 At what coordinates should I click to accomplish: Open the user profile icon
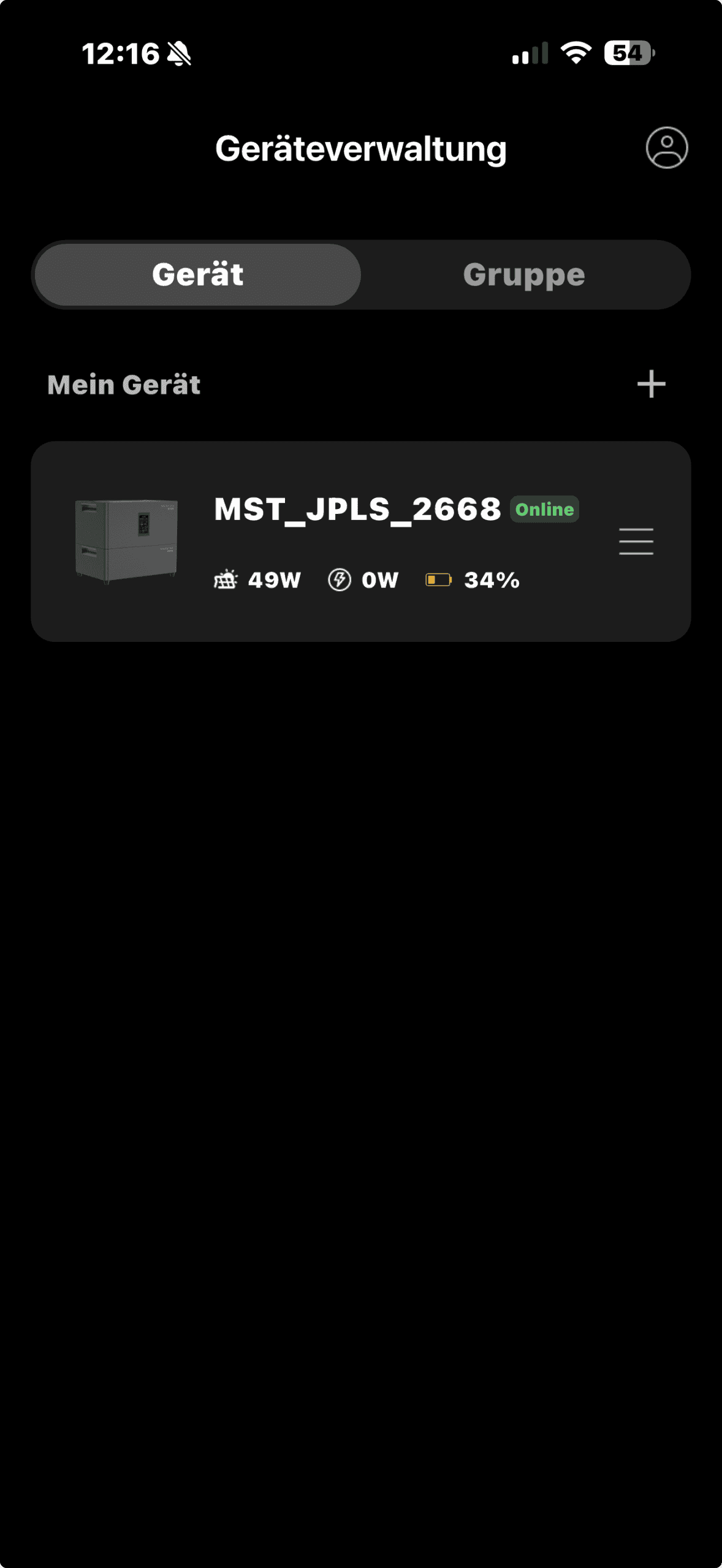666,148
